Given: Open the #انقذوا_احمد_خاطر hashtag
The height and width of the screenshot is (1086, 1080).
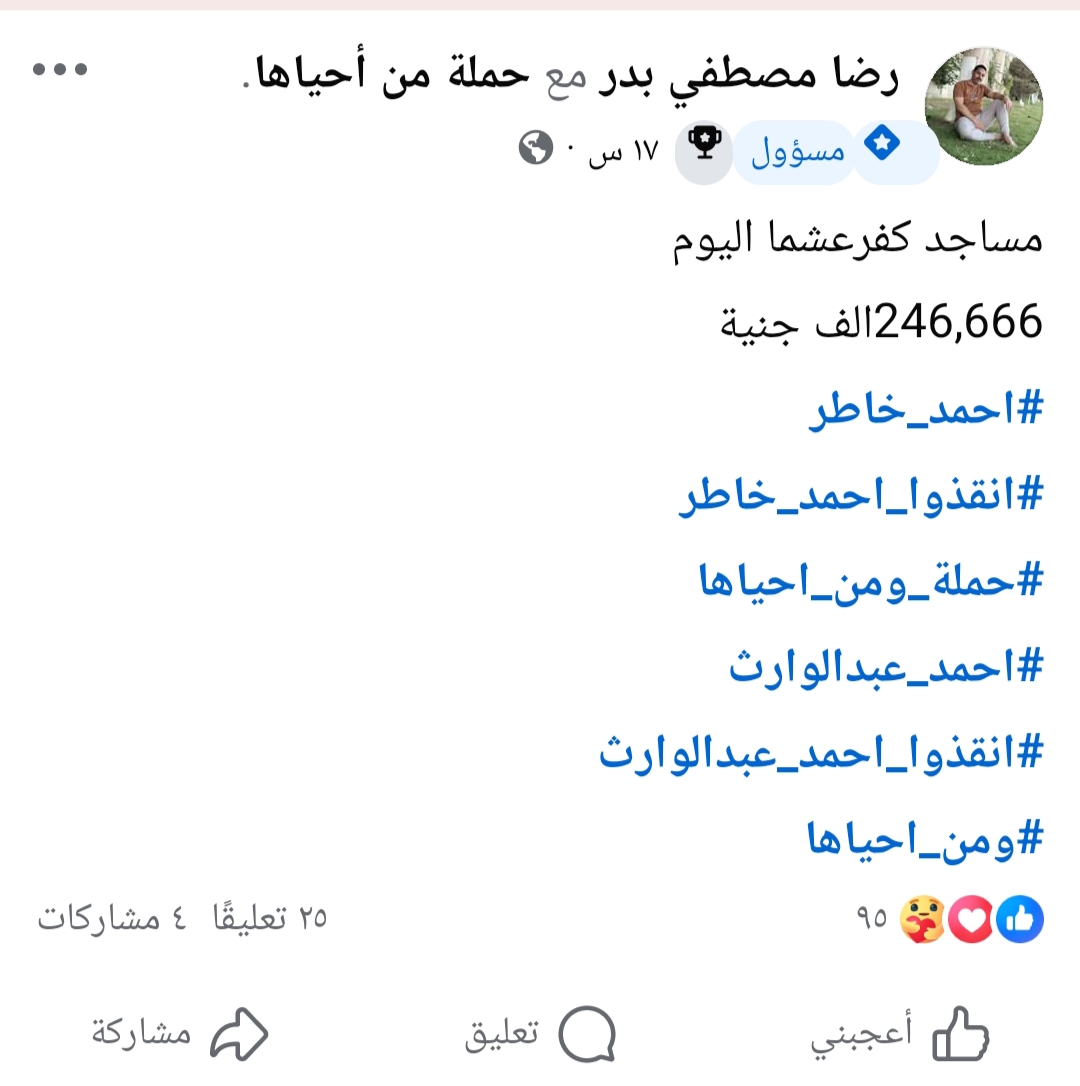Looking at the screenshot, I should tap(860, 496).
